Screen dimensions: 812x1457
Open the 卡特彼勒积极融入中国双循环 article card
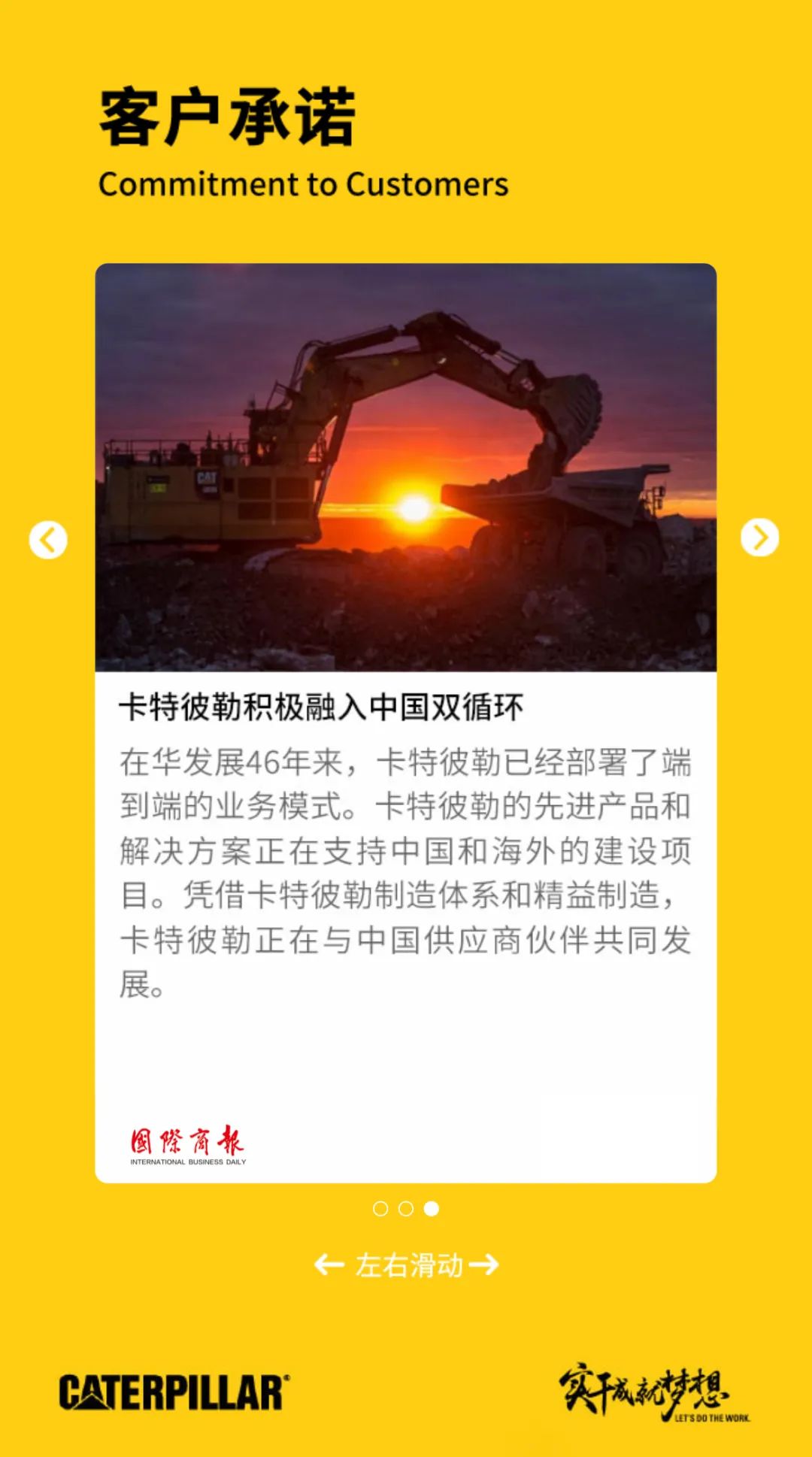321,707
